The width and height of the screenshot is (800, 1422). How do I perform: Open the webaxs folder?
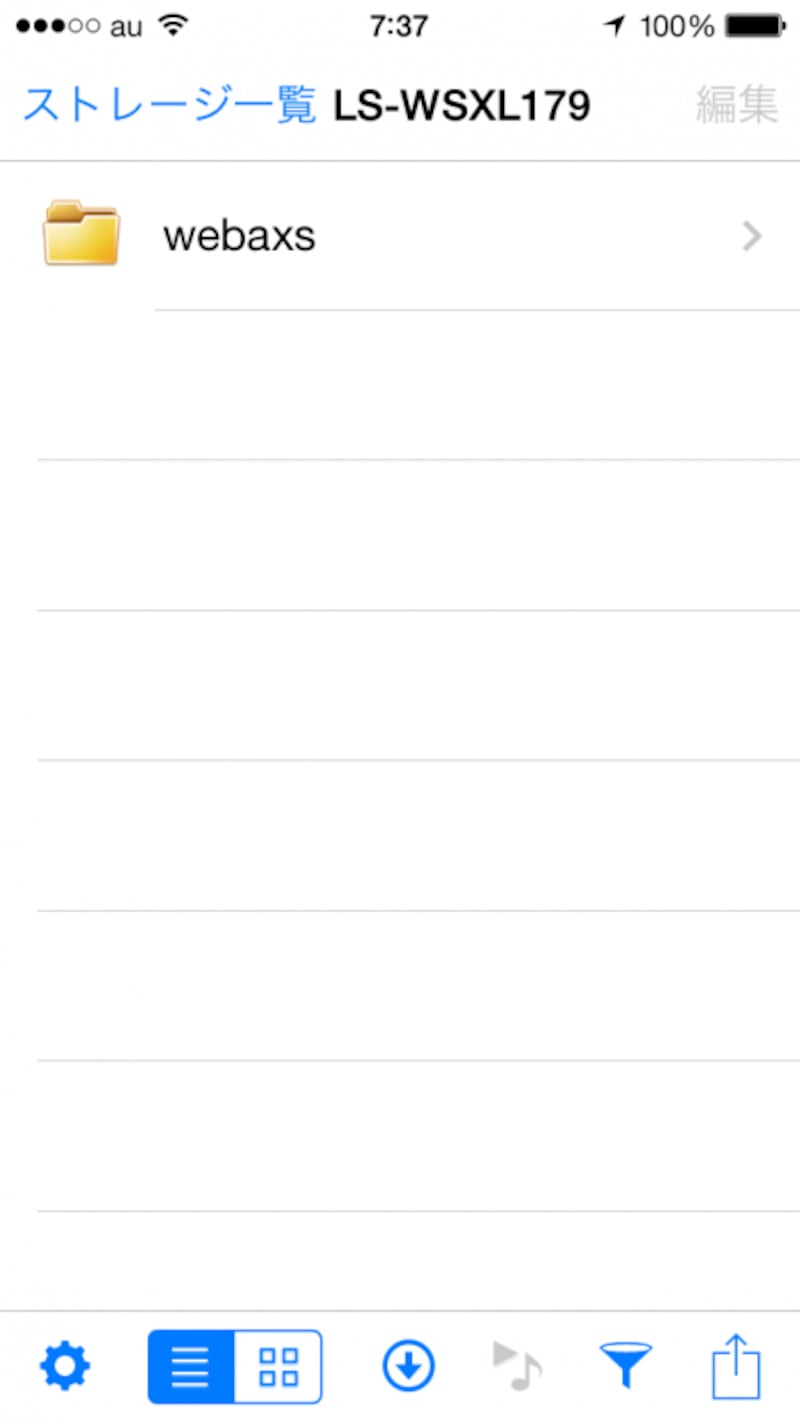pyautogui.click(x=400, y=236)
